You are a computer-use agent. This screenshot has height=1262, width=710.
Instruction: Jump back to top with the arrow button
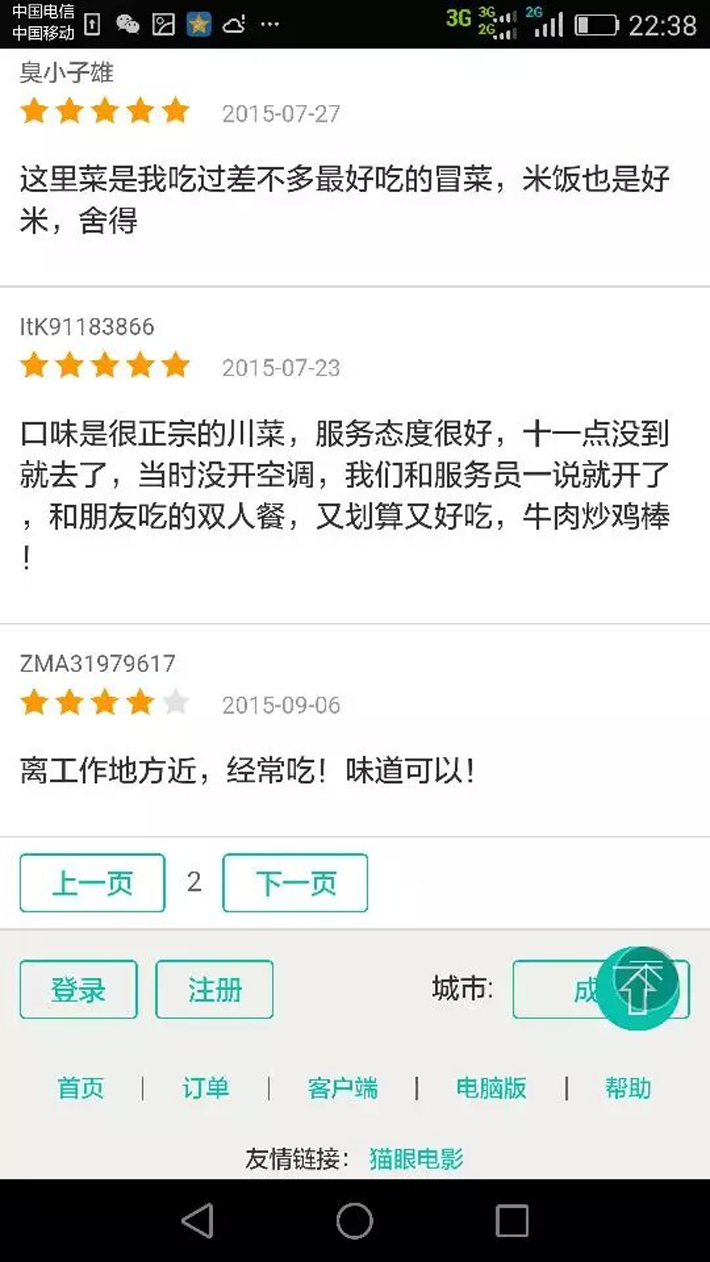tap(638, 987)
